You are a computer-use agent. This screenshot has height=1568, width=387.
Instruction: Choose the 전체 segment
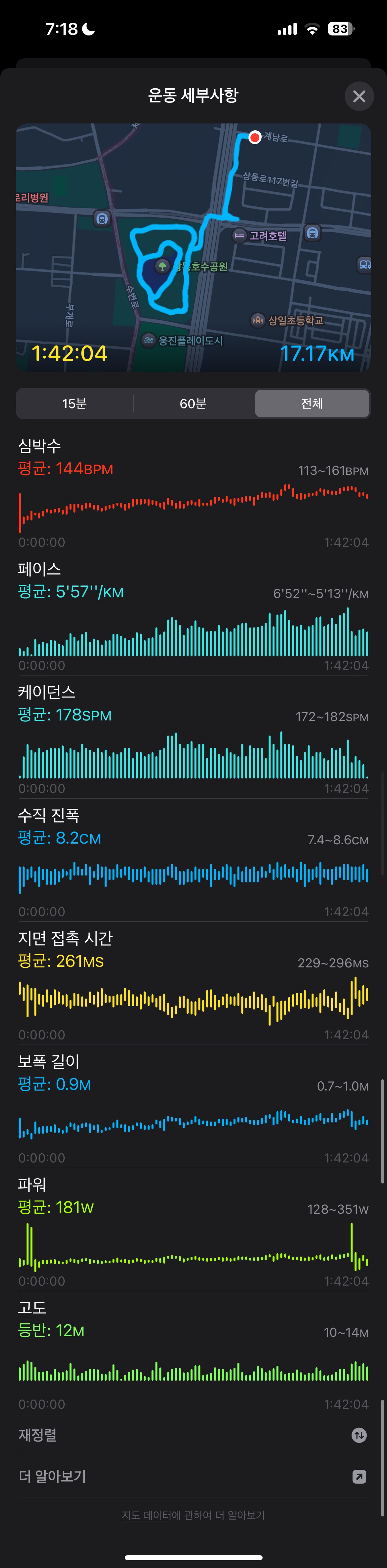pyautogui.click(x=312, y=404)
